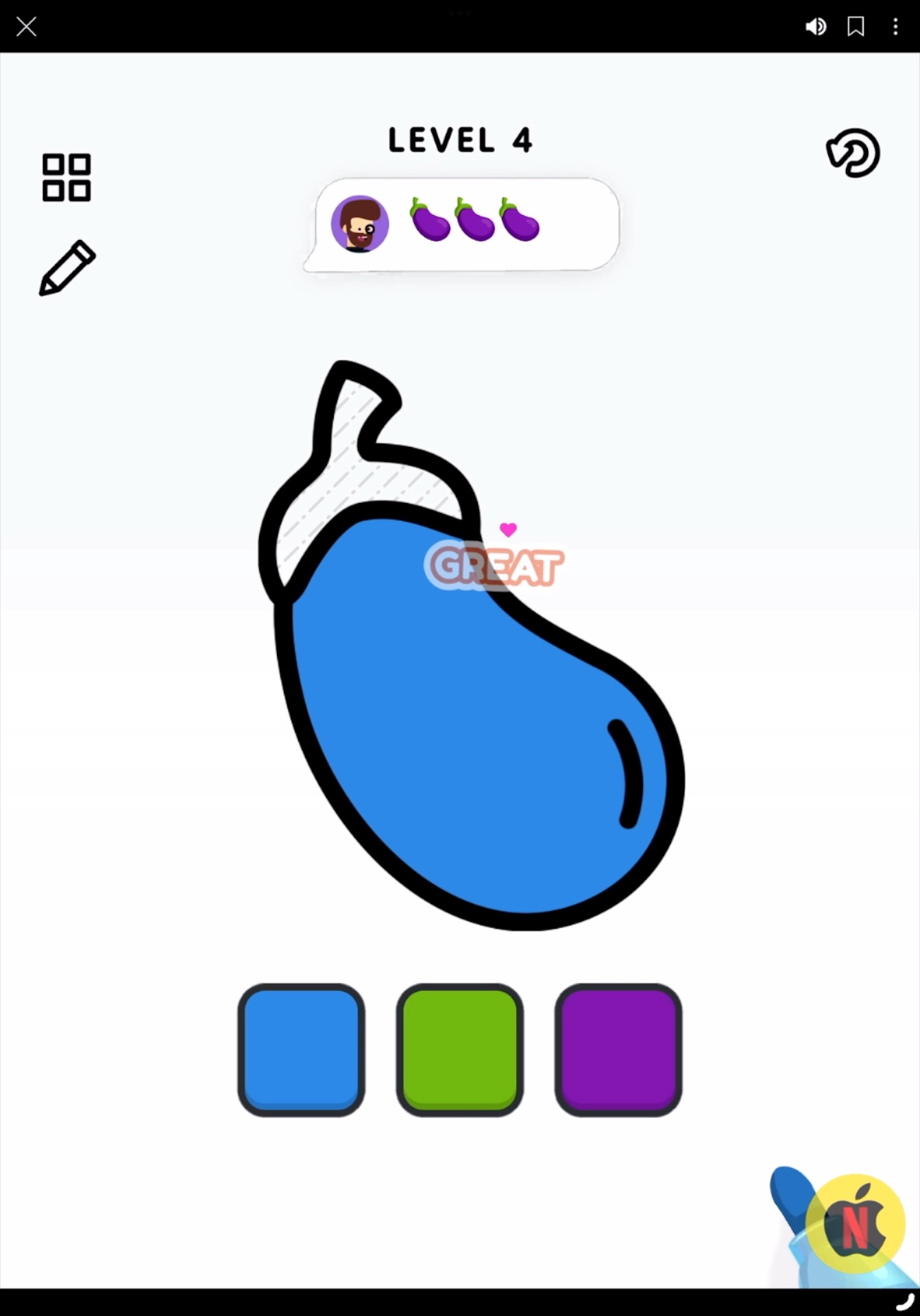Bookmark this game

856,27
